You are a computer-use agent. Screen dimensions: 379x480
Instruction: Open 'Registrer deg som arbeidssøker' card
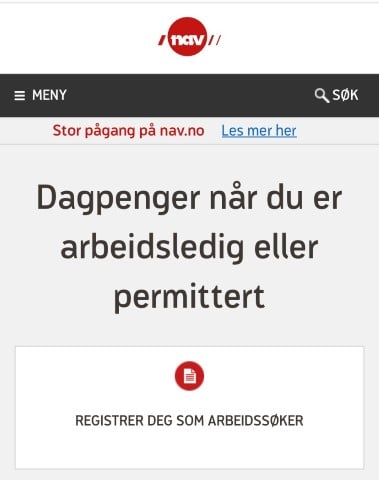(x=189, y=408)
